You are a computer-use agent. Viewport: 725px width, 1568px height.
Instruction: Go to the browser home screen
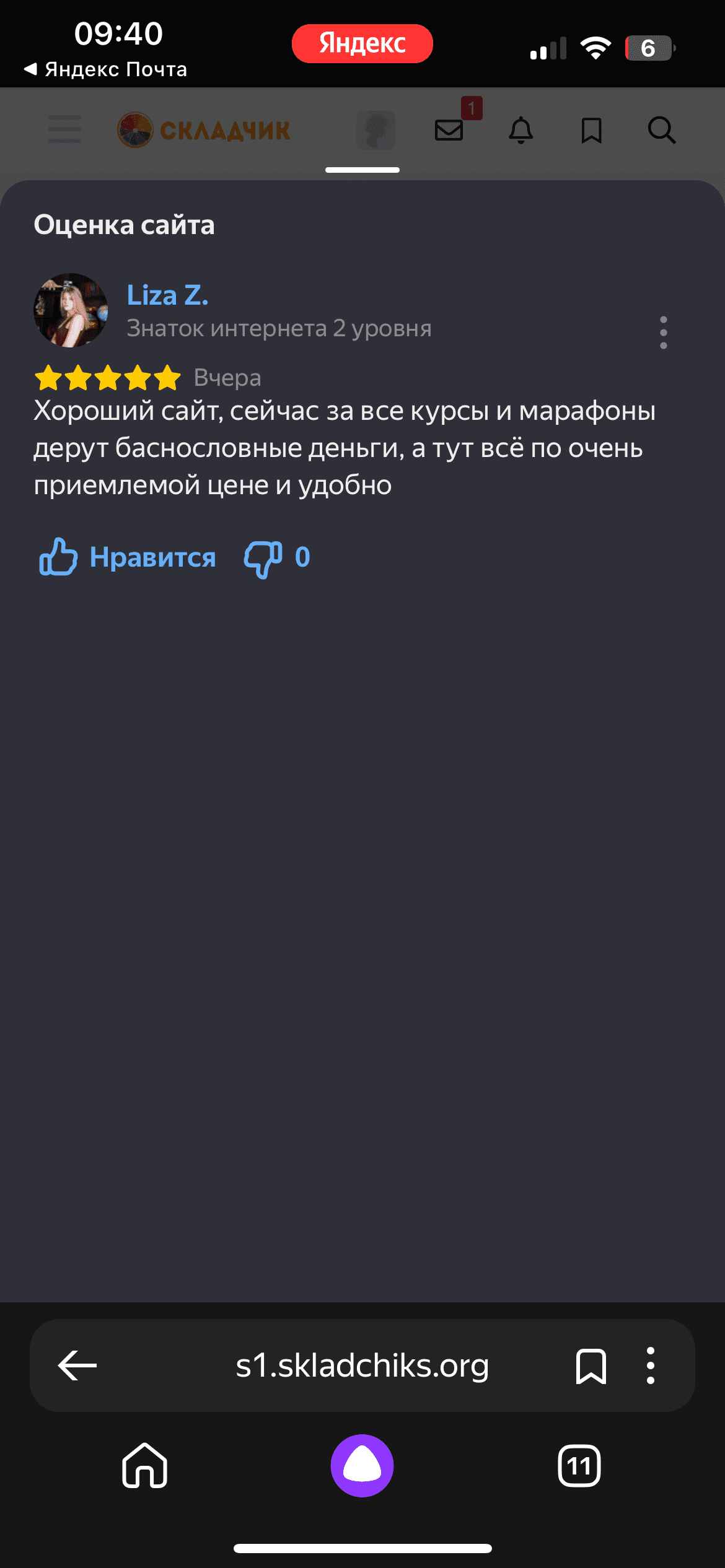(145, 1465)
